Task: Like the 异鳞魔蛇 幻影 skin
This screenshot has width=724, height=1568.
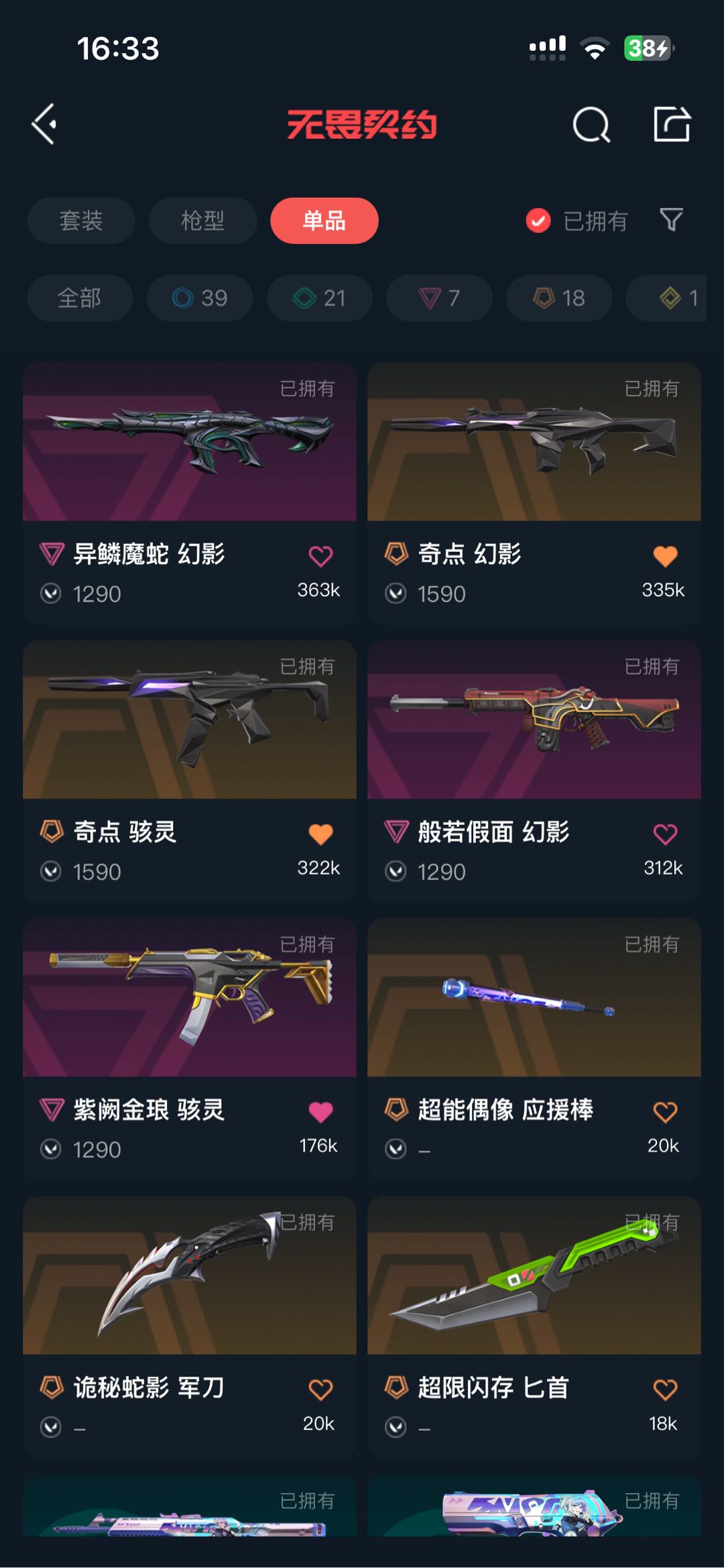Action: coord(320,556)
